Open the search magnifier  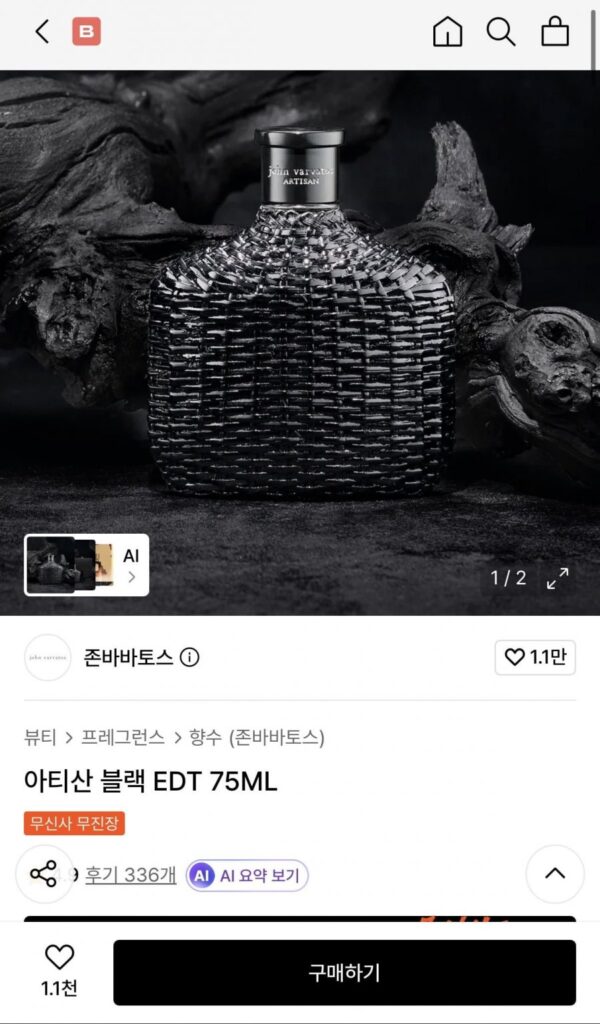pos(501,31)
